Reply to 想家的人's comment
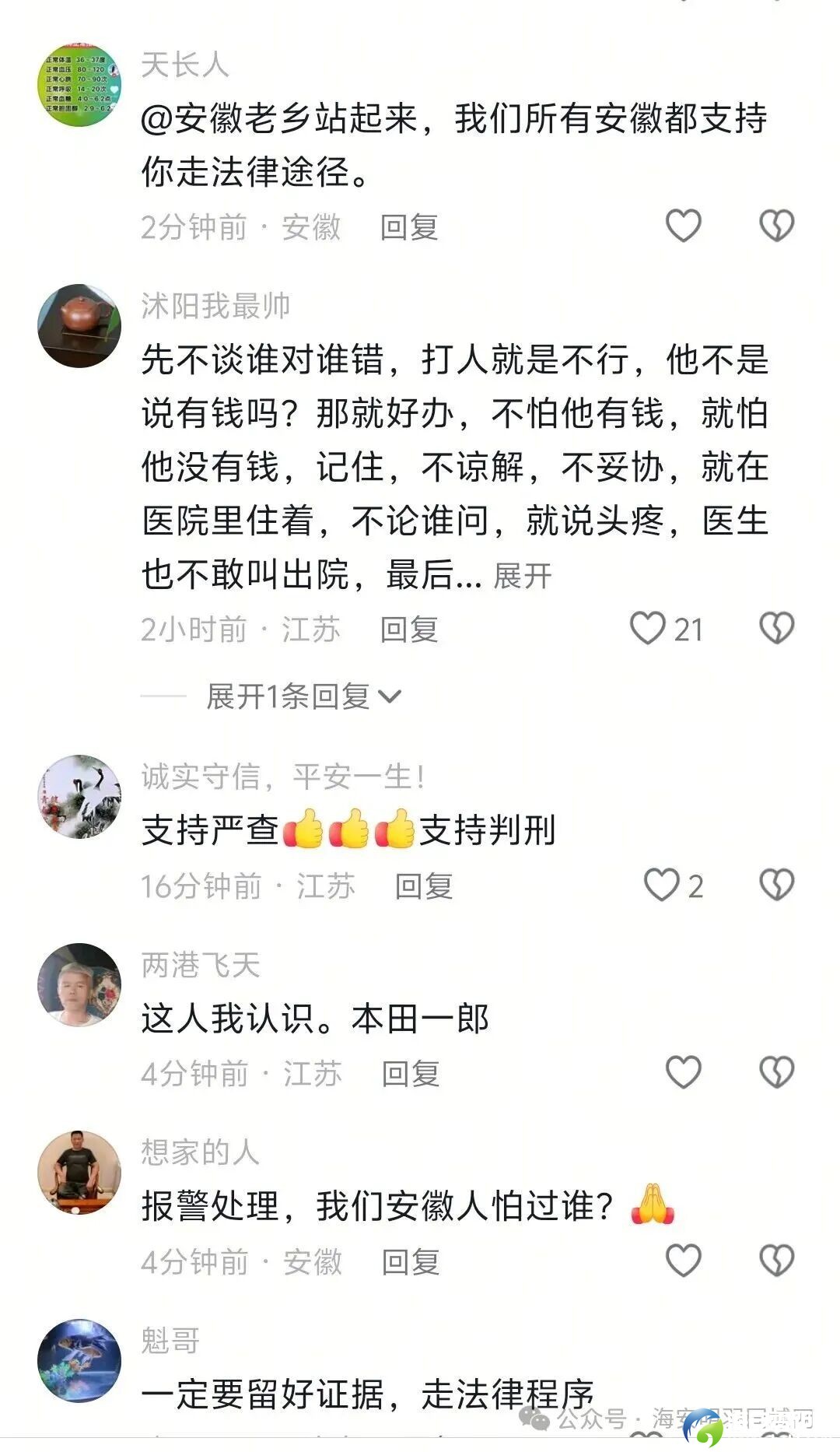Image resolution: width=840 pixels, height=1452 pixels. [411, 1261]
